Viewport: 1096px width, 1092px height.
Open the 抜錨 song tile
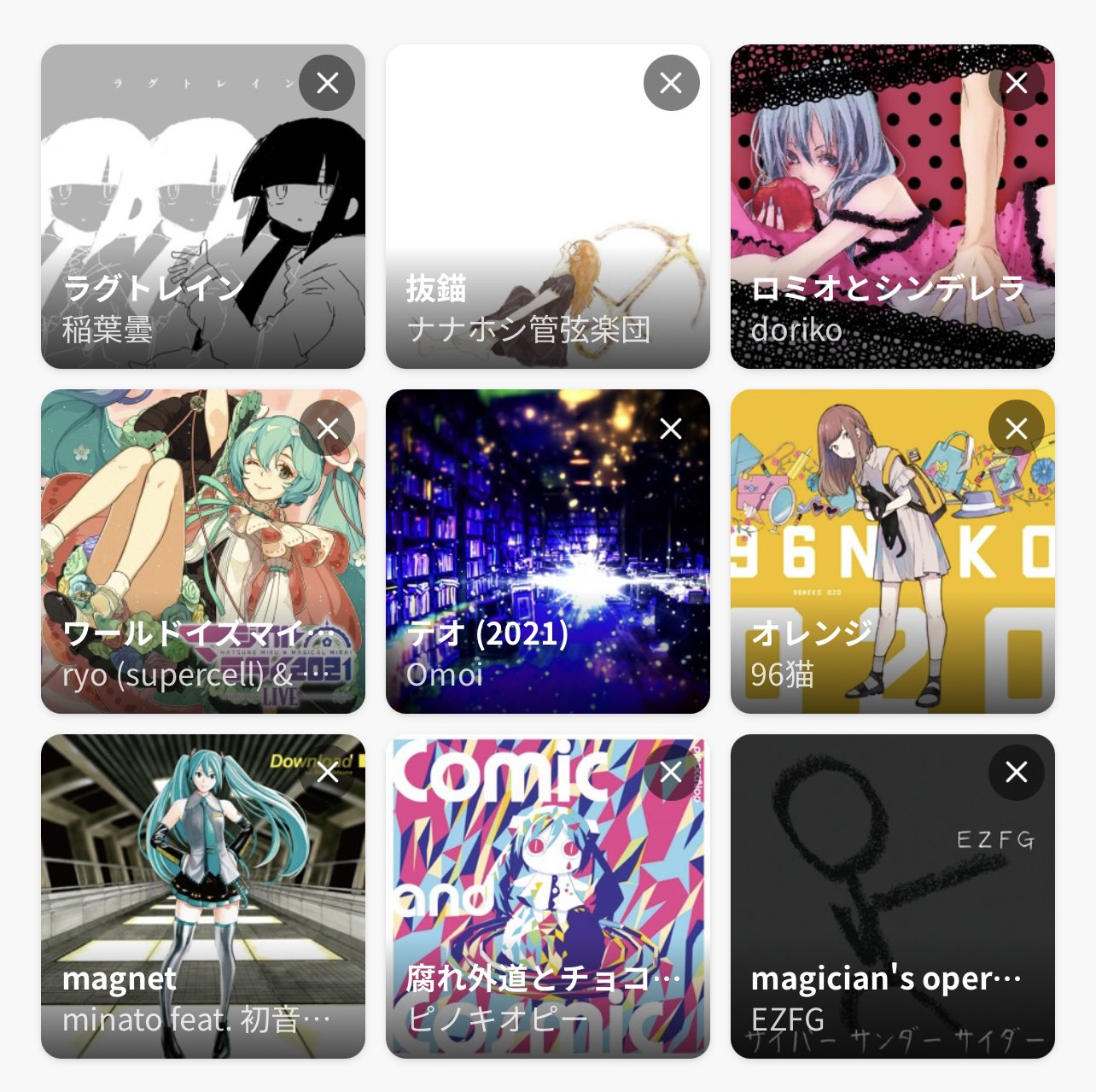point(529,222)
